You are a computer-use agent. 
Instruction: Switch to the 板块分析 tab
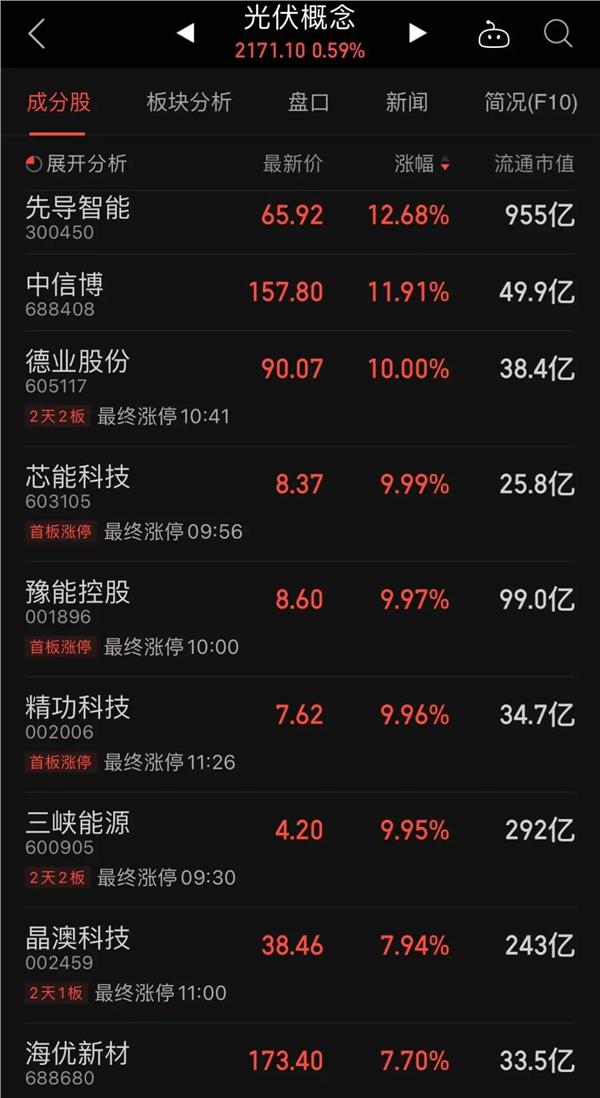(189, 102)
